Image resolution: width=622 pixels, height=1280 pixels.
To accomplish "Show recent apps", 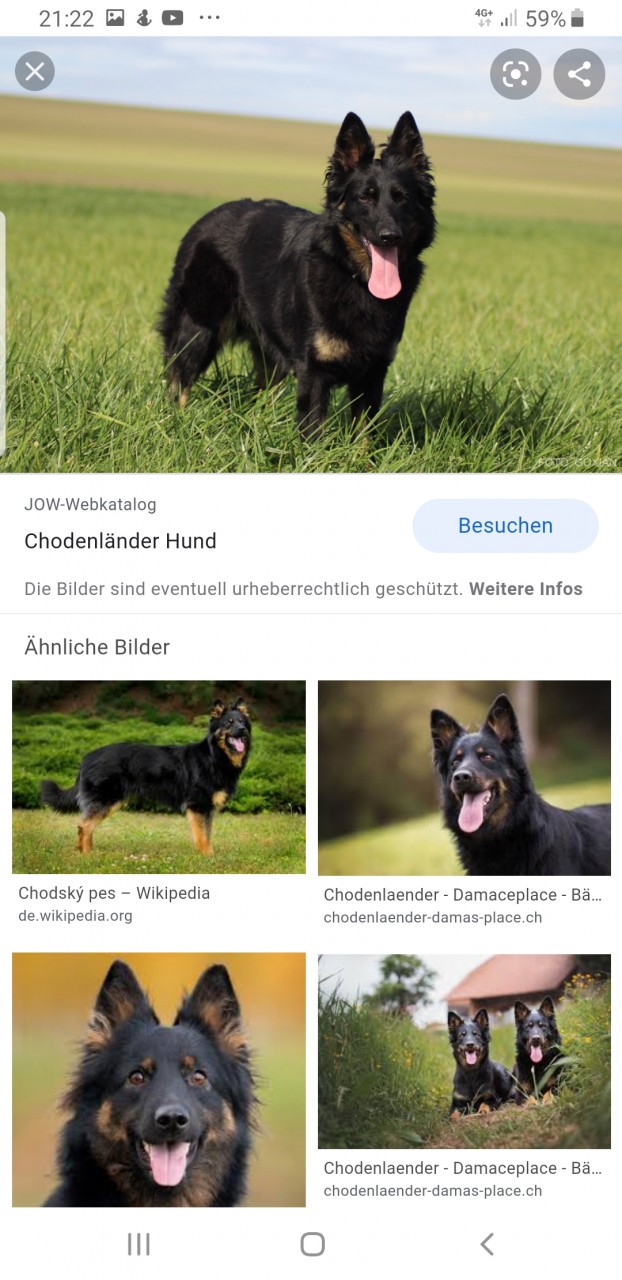I will point(138,1244).
